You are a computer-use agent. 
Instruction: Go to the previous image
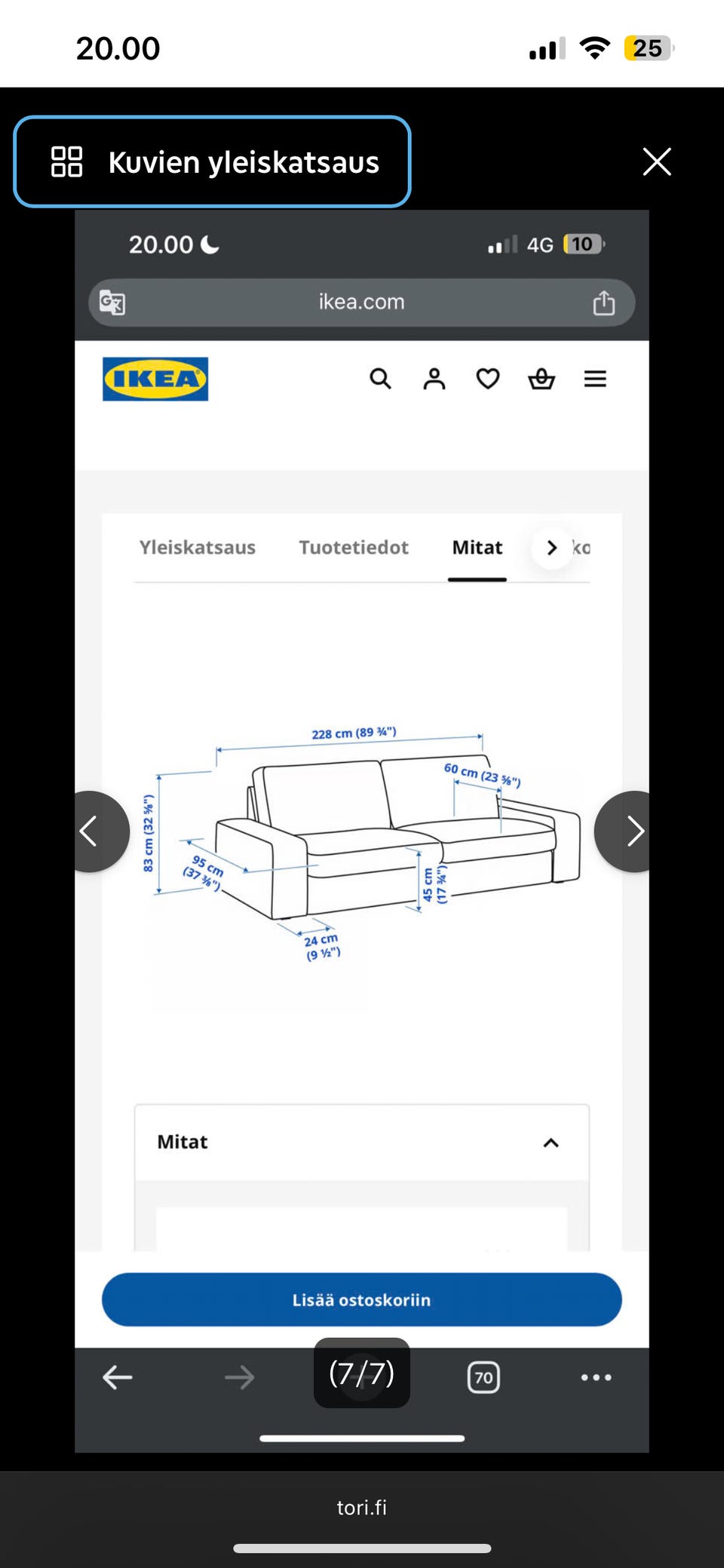[97, 832]
